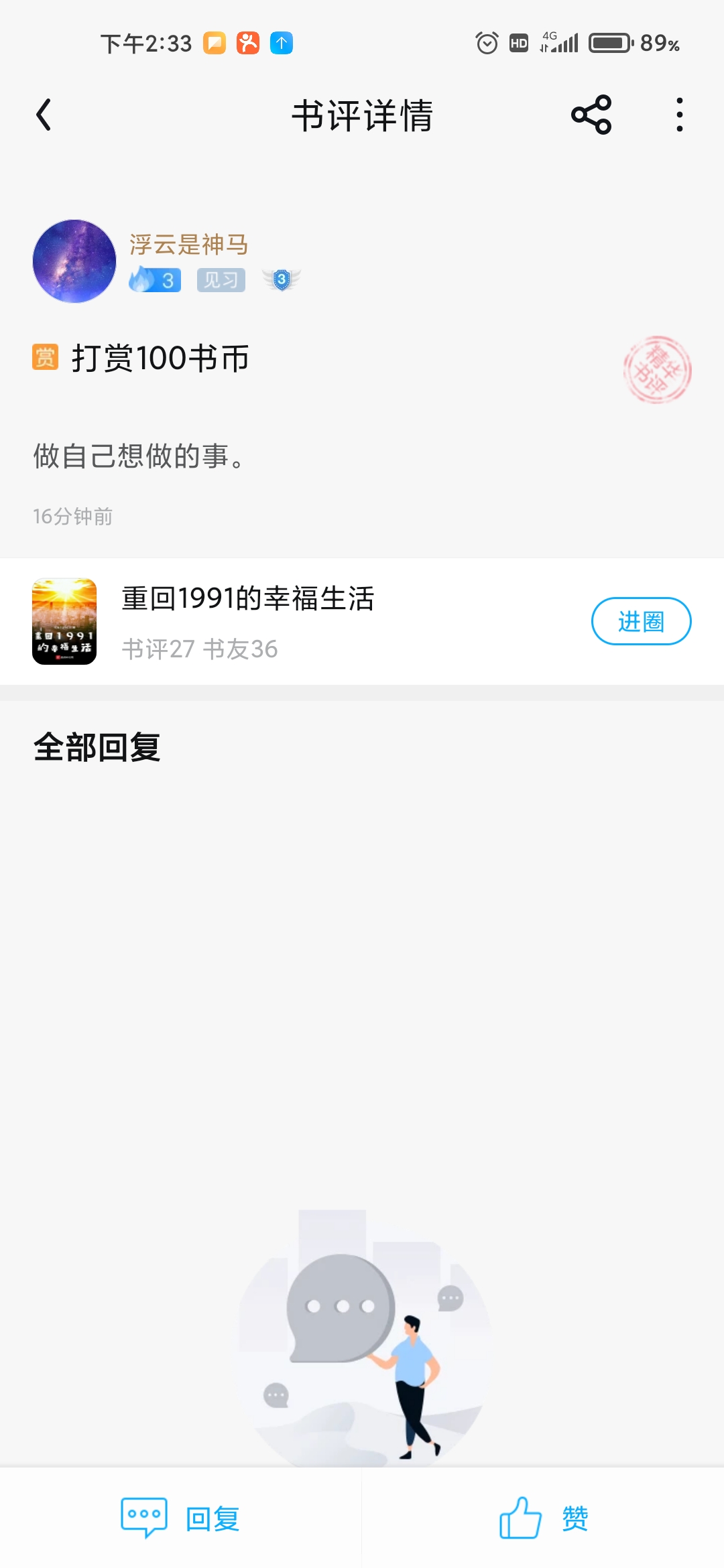Screen dimensions: 724x1568
Task: Open the book 重回1991的幸福生活
Action: [x=247, y=598]
